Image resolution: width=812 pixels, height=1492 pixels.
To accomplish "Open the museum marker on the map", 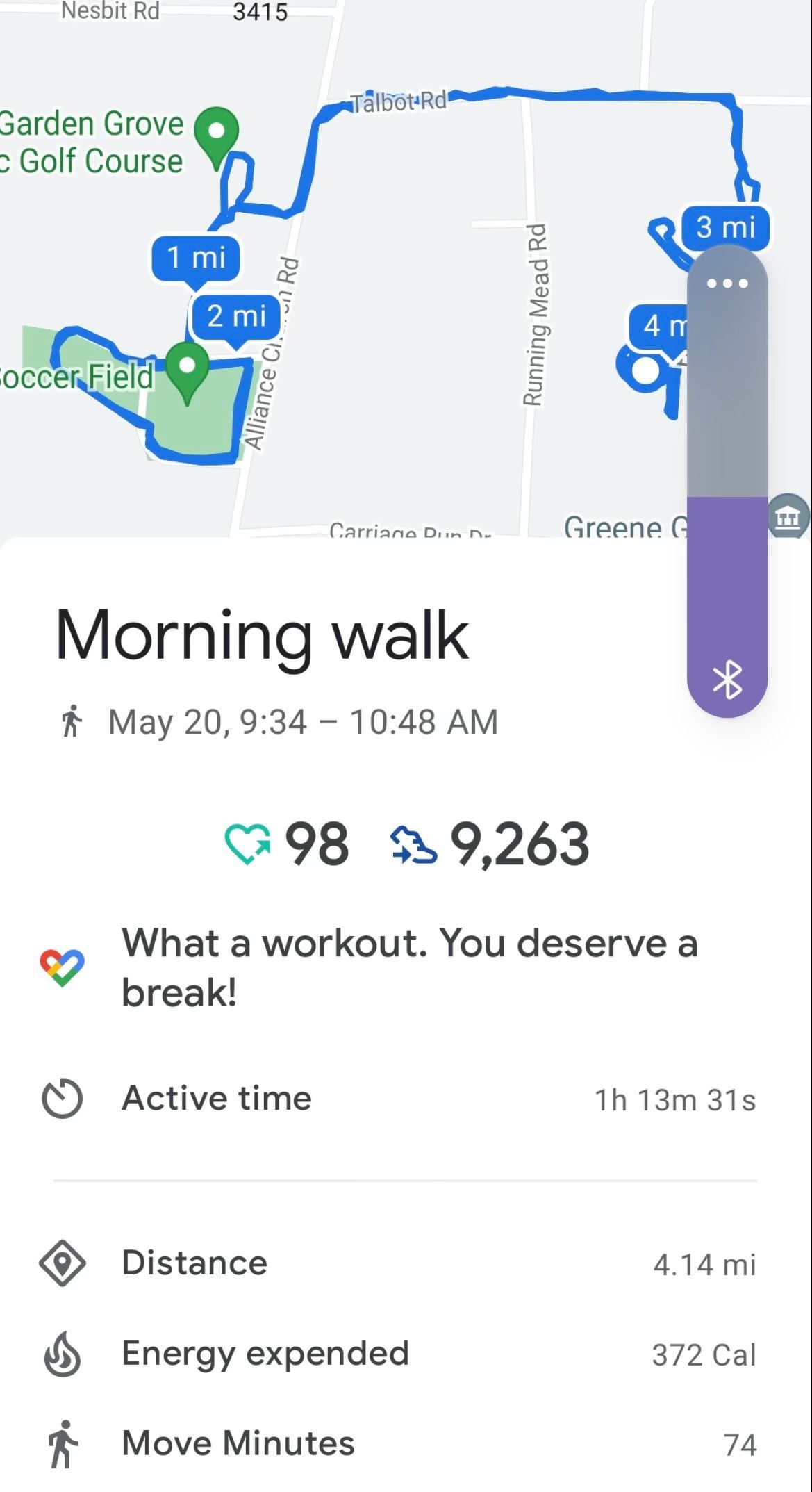I will [788, 516].
